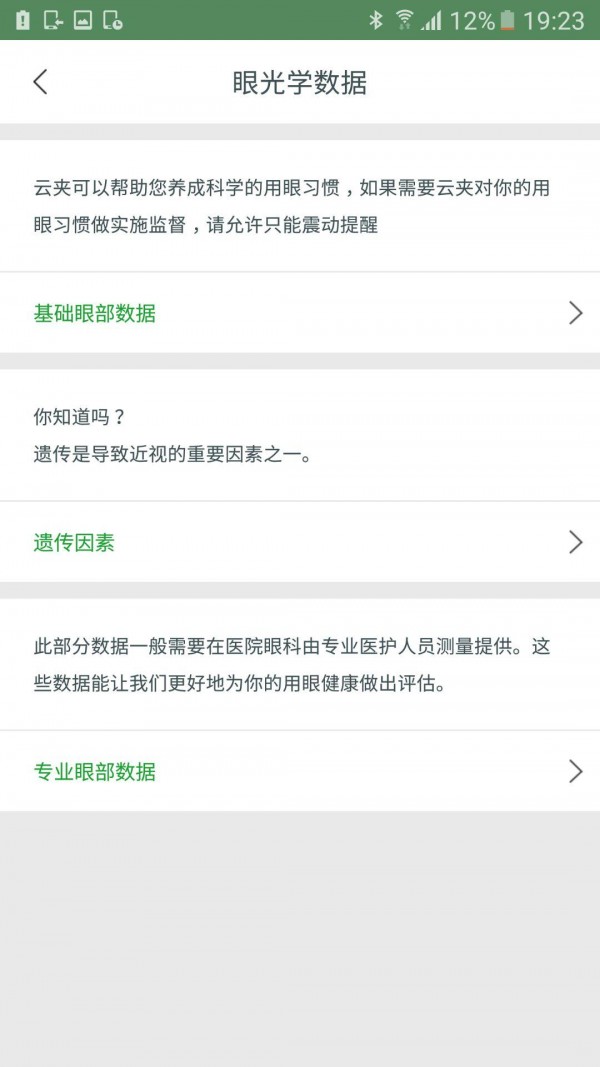Image resolution: width=600 pixels, height=1067 pixels.
Task: Open 专业眼部数据 row
Action: coord(300,771)
